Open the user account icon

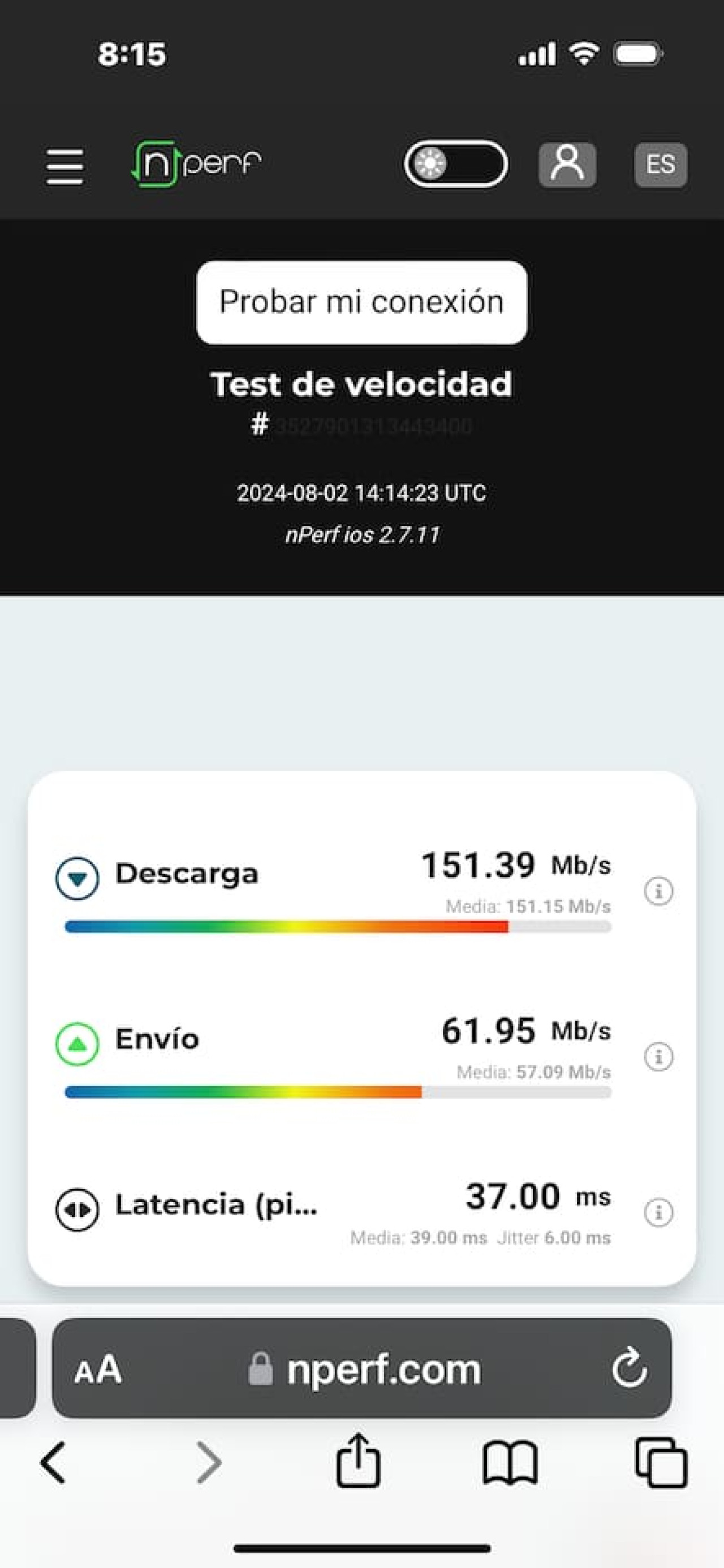[x=567, y=165]
